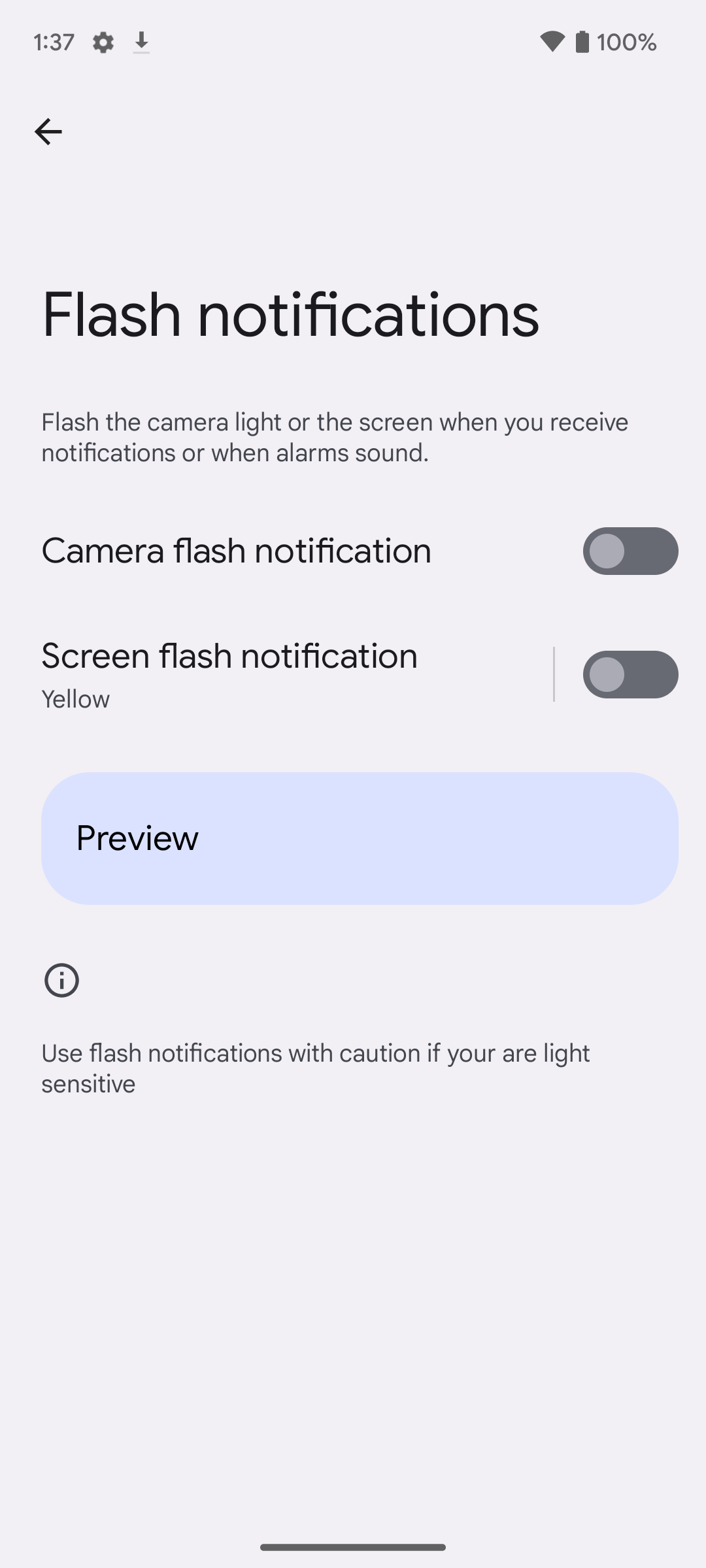This screenshot has height=1568, width=706.
Task: Go back using the arrow icon
Action: pos(48,132)
